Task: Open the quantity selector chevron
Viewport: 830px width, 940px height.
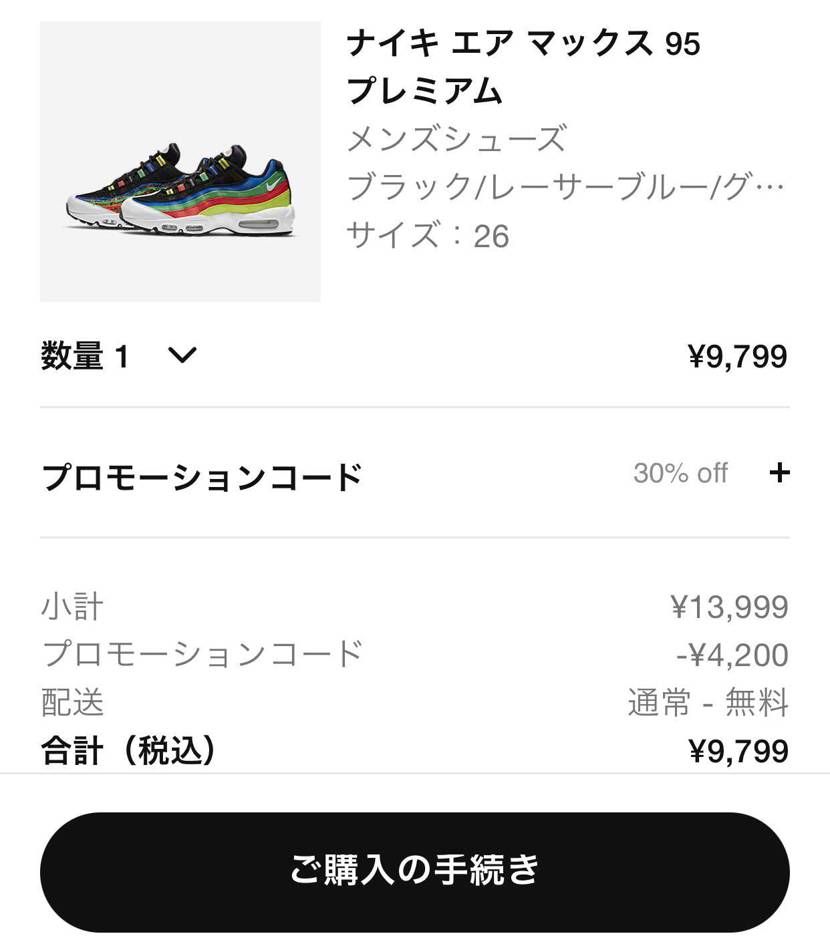Action: coord(183,355)
